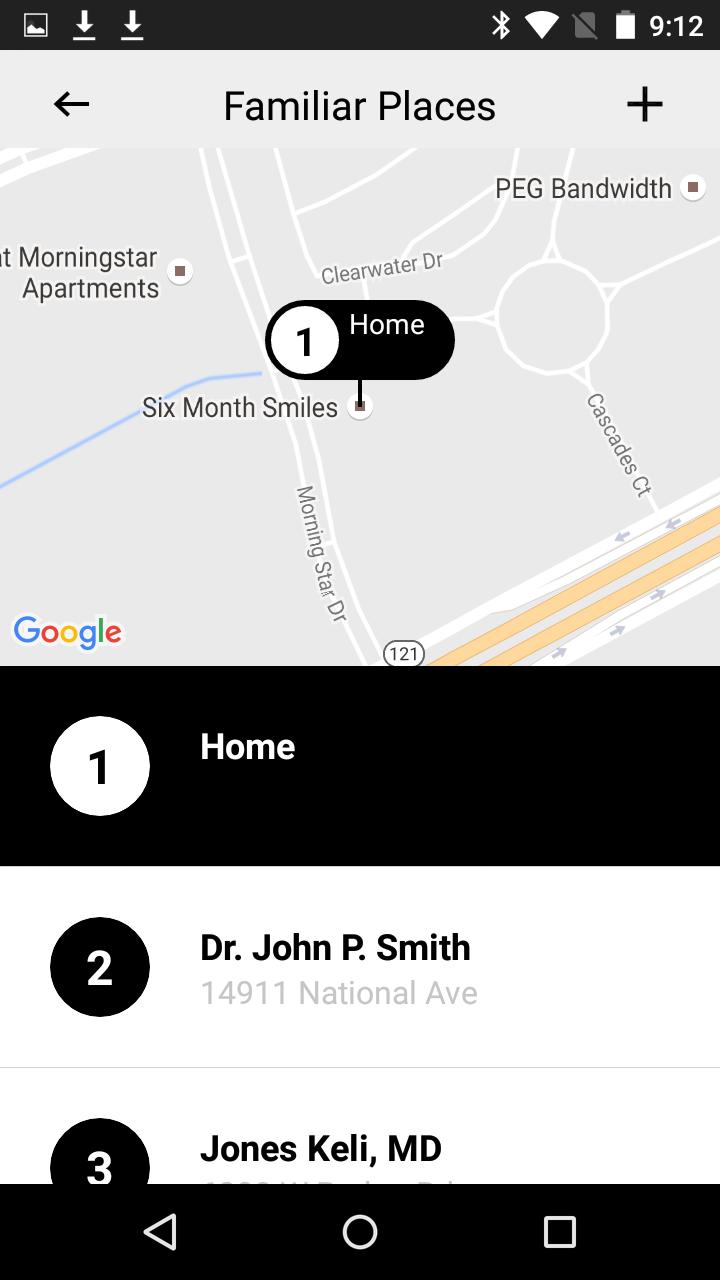Open Jones Keli, MD place
This screenshot has height=1280, width=720.
click(360, 1150)
